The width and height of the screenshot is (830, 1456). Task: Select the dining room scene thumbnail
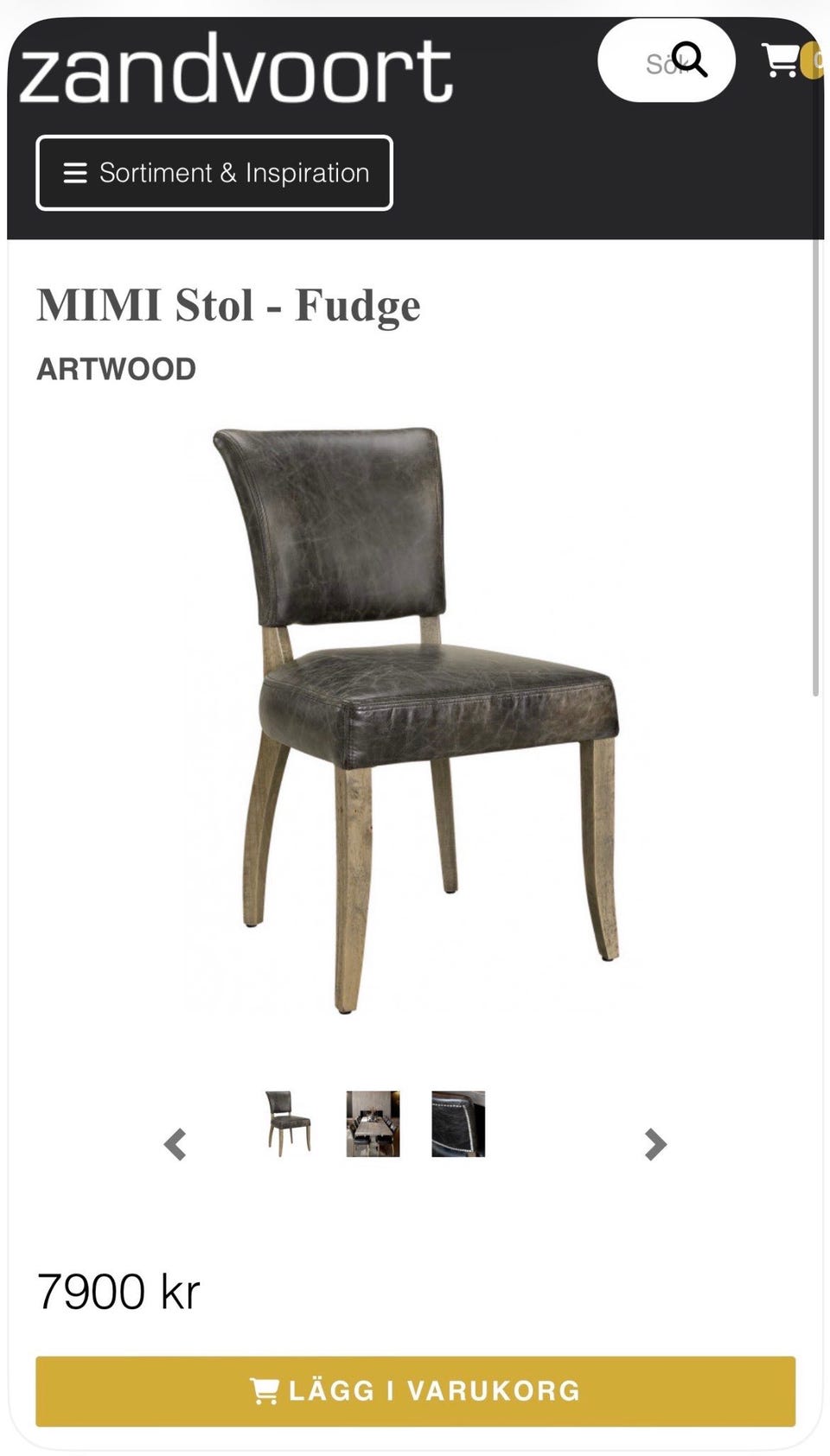pyautogui.click(x=373, y=1123)
